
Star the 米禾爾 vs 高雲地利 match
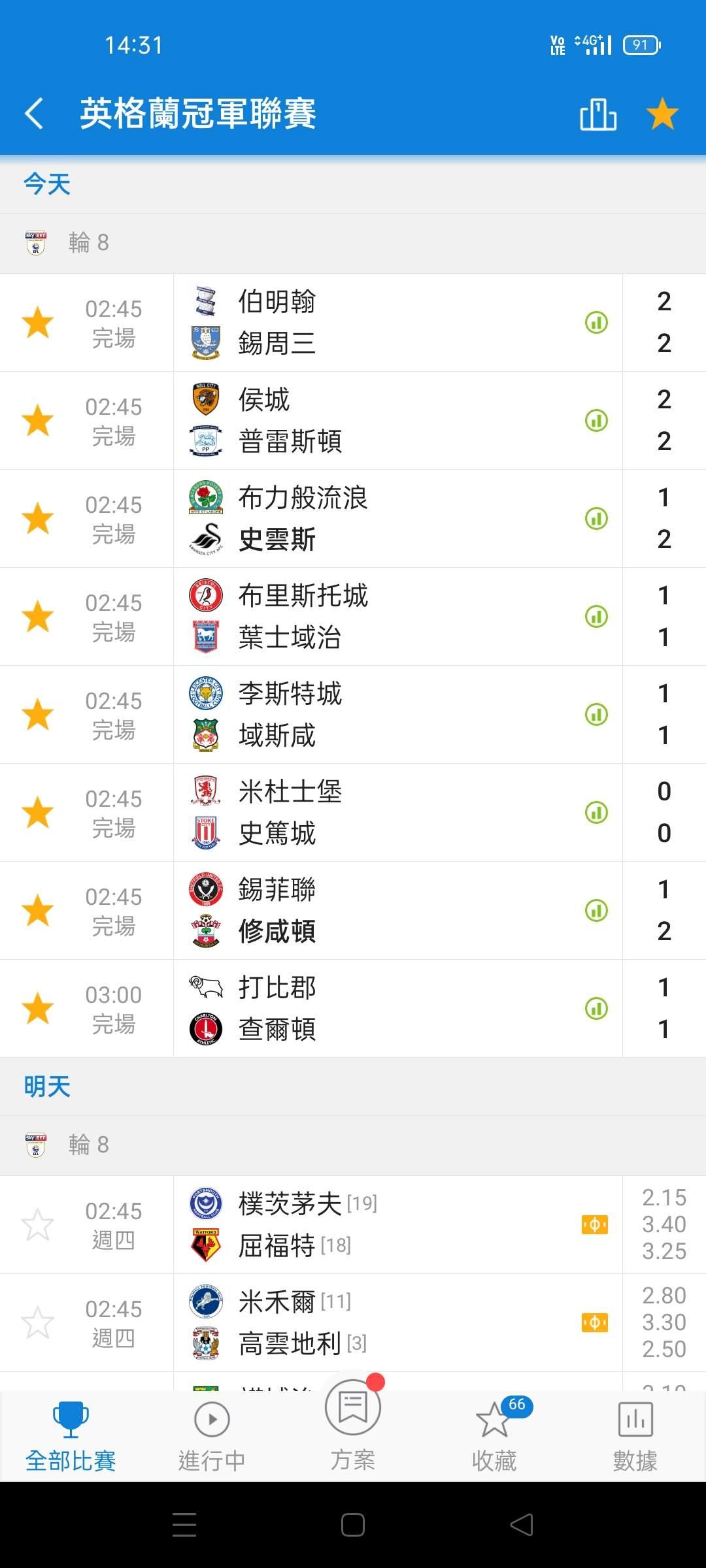[38, 1322]
